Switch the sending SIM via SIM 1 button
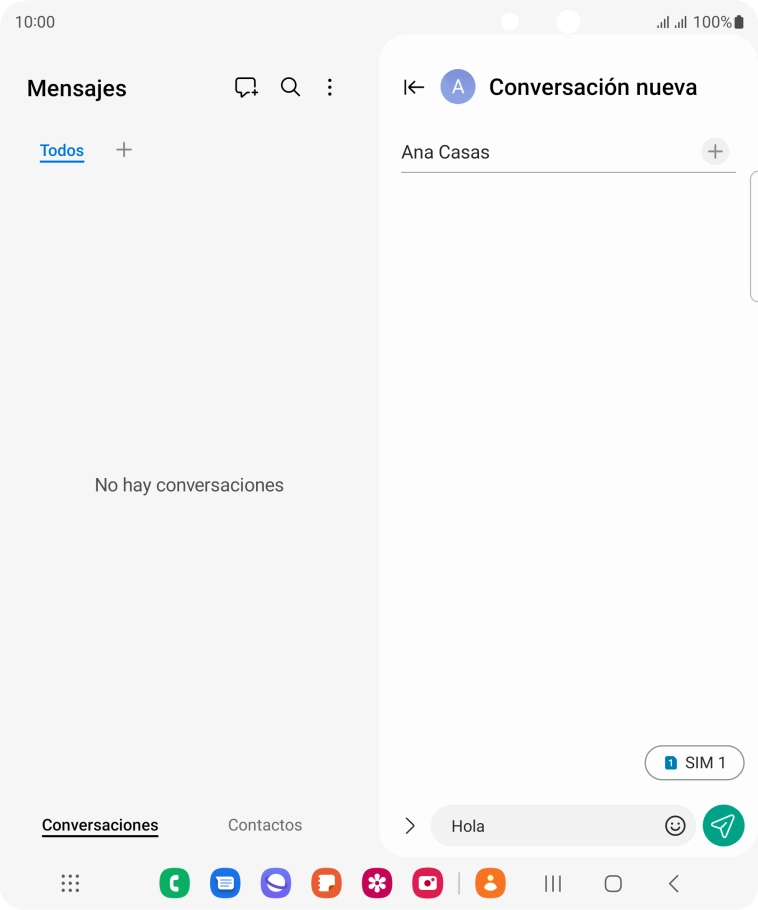Screen dimensions: 758x910 pos(694,762)
